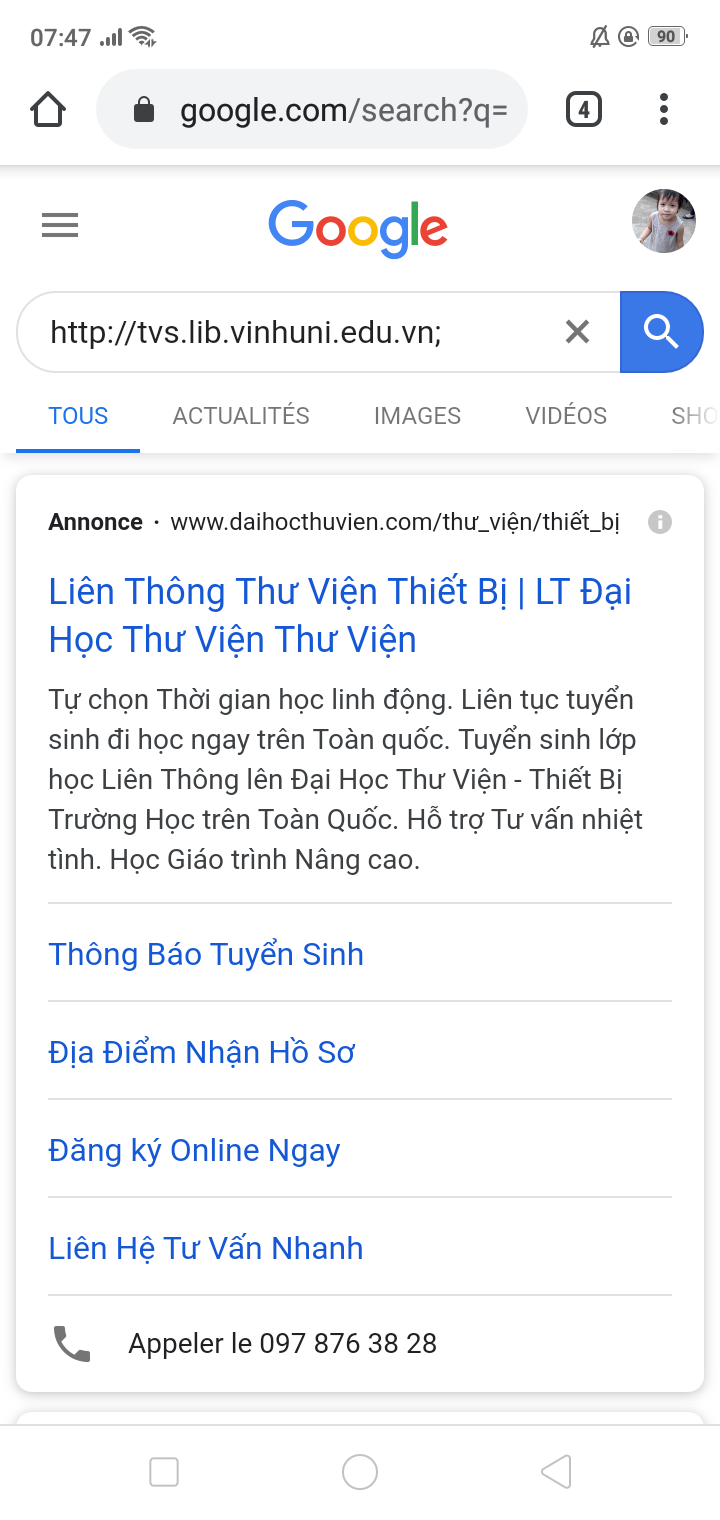Viewport: 720px width, 1520px height.
Task: Open the Liên Thông Thư Viện Thiết Bị result
Action: (340, 615)
